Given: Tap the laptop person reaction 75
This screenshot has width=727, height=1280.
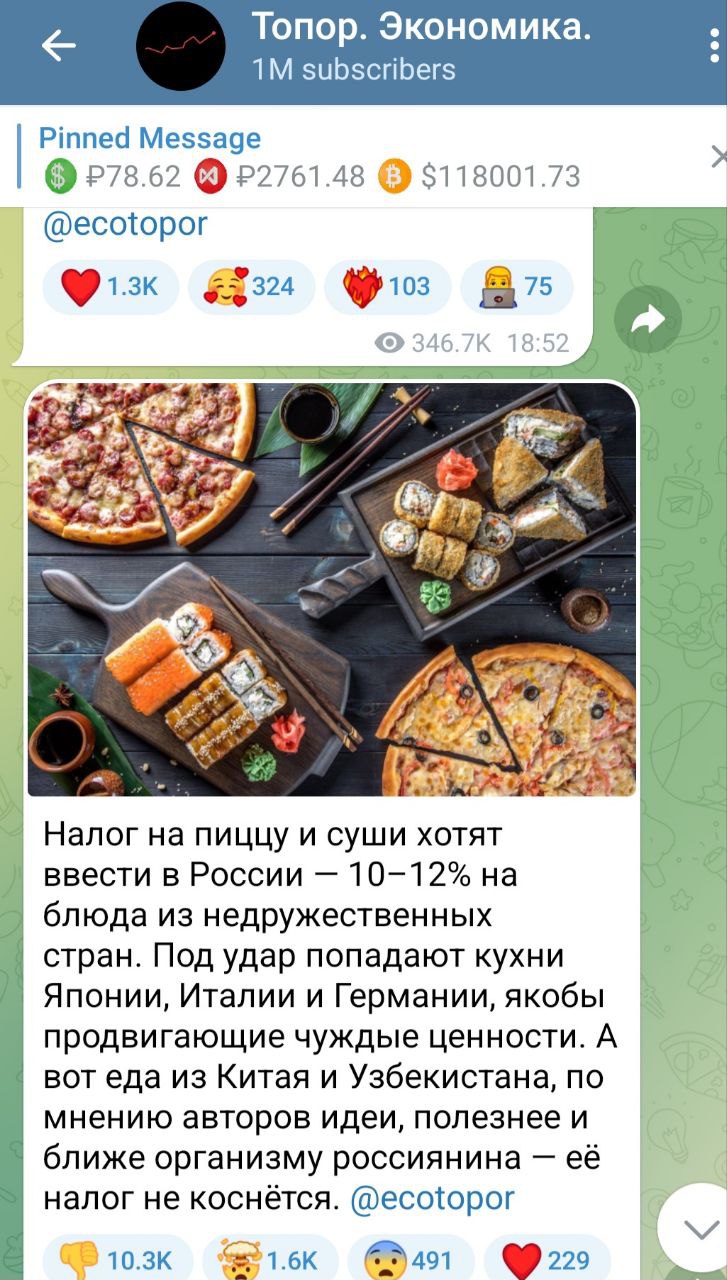Looking at the screenshot, I should [x=517, y=287].
